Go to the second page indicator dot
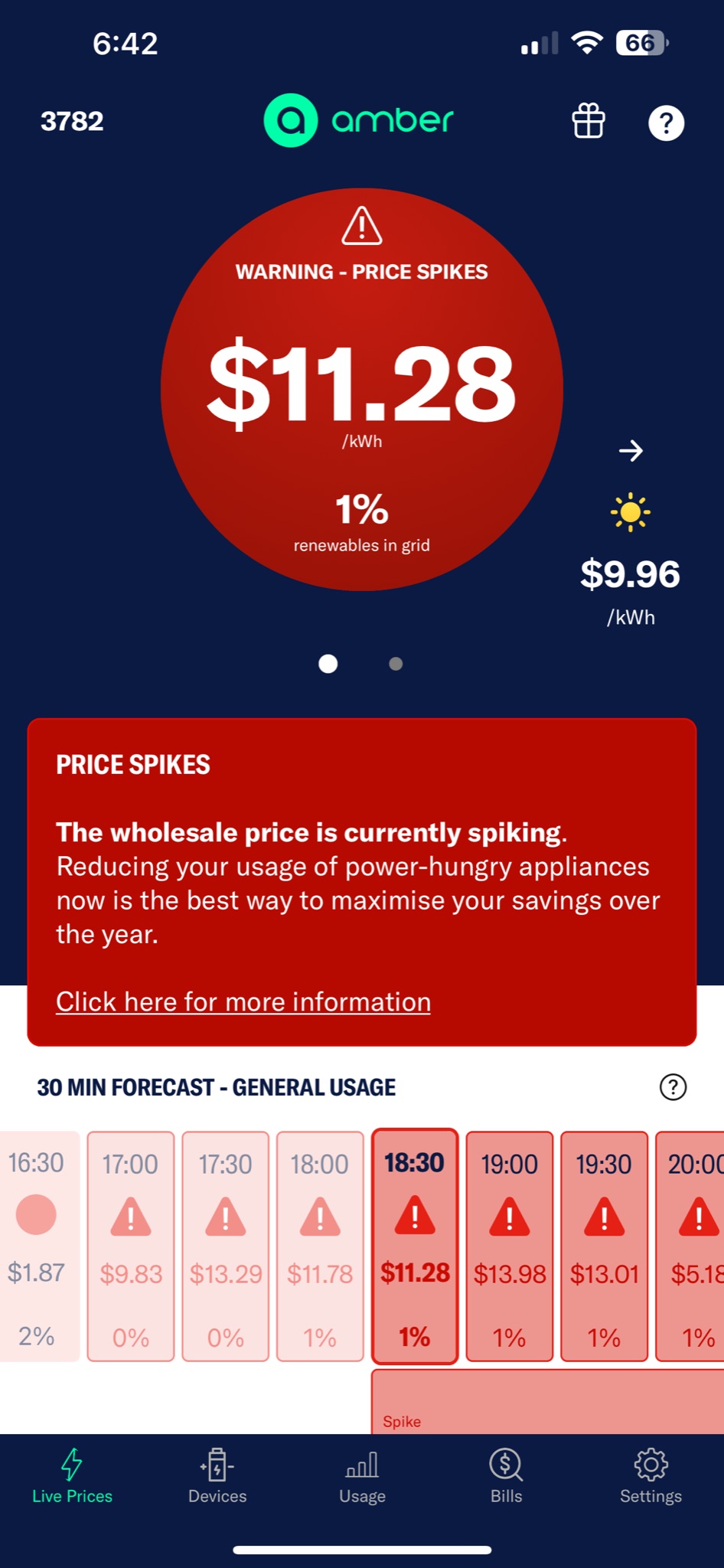The height and width of the screenshot is (1568, 724). 396,664
